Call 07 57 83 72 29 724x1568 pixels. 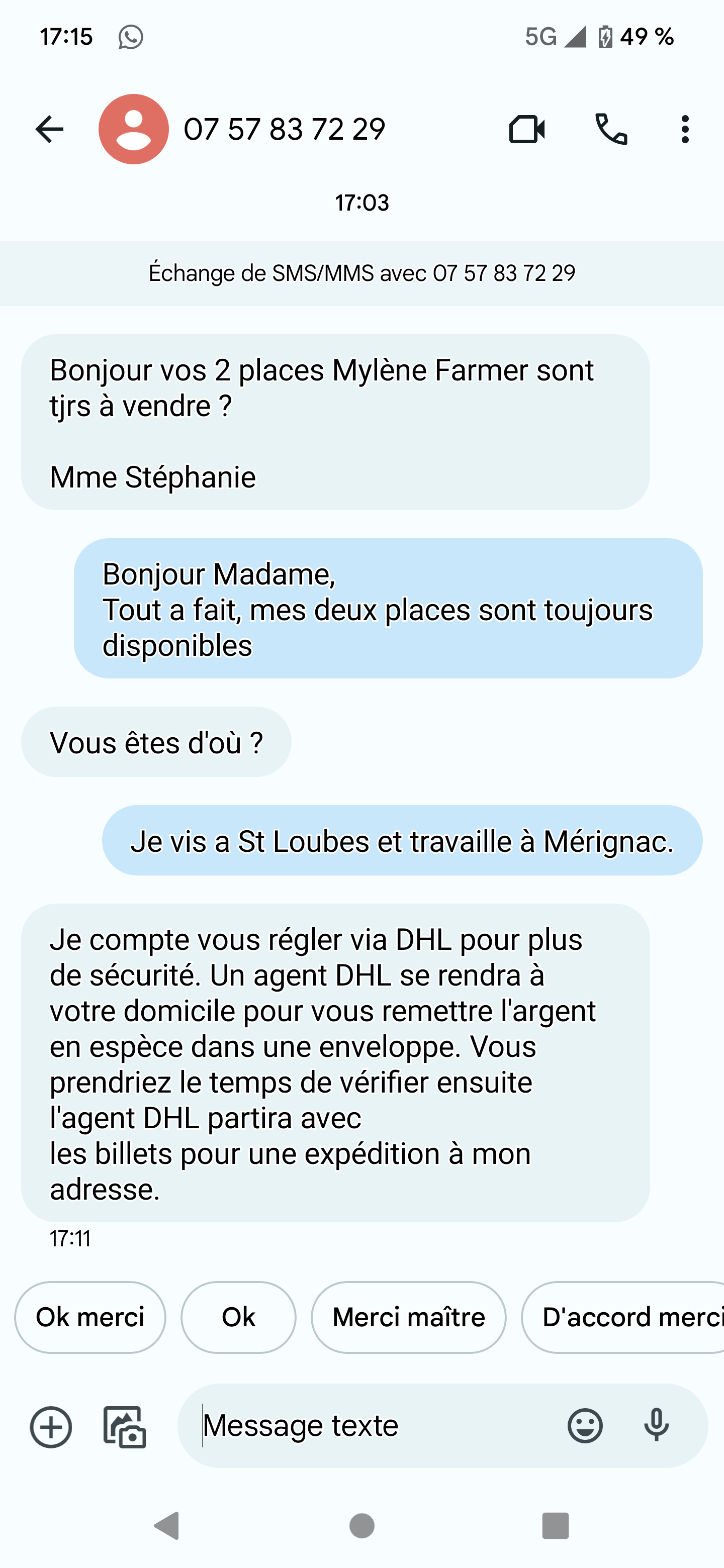[x=611, y=129]
